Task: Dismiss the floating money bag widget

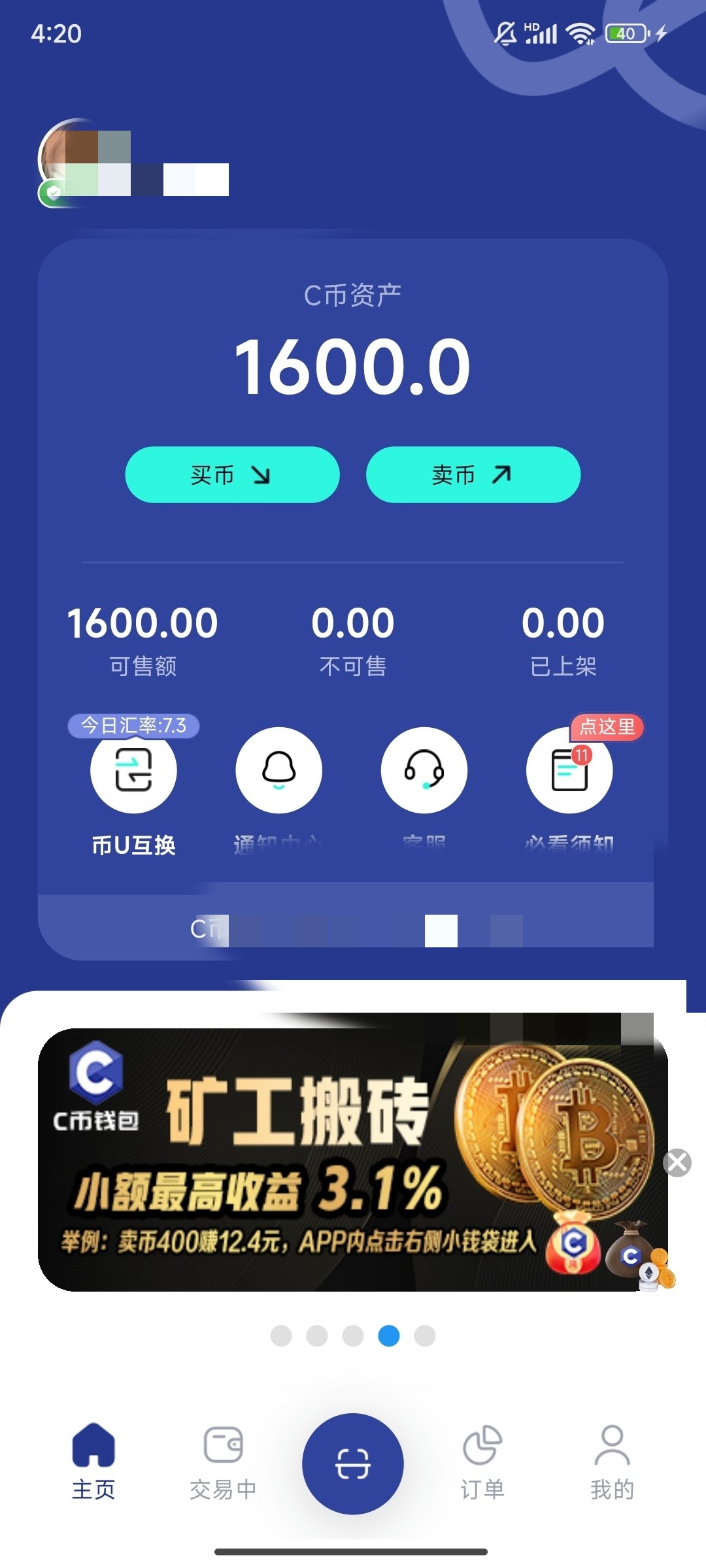Action: coord(677,1163)
